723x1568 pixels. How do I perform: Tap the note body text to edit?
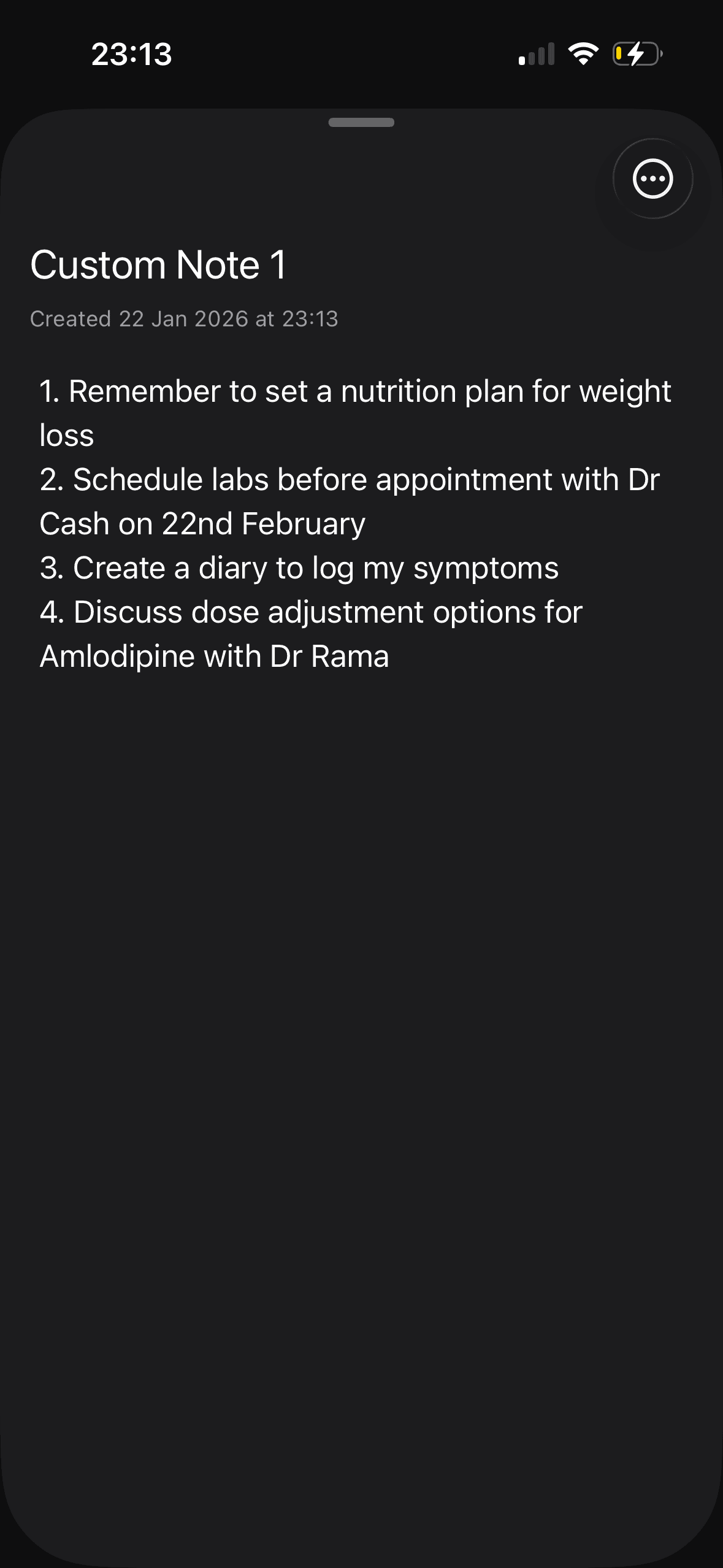(356, 523)
